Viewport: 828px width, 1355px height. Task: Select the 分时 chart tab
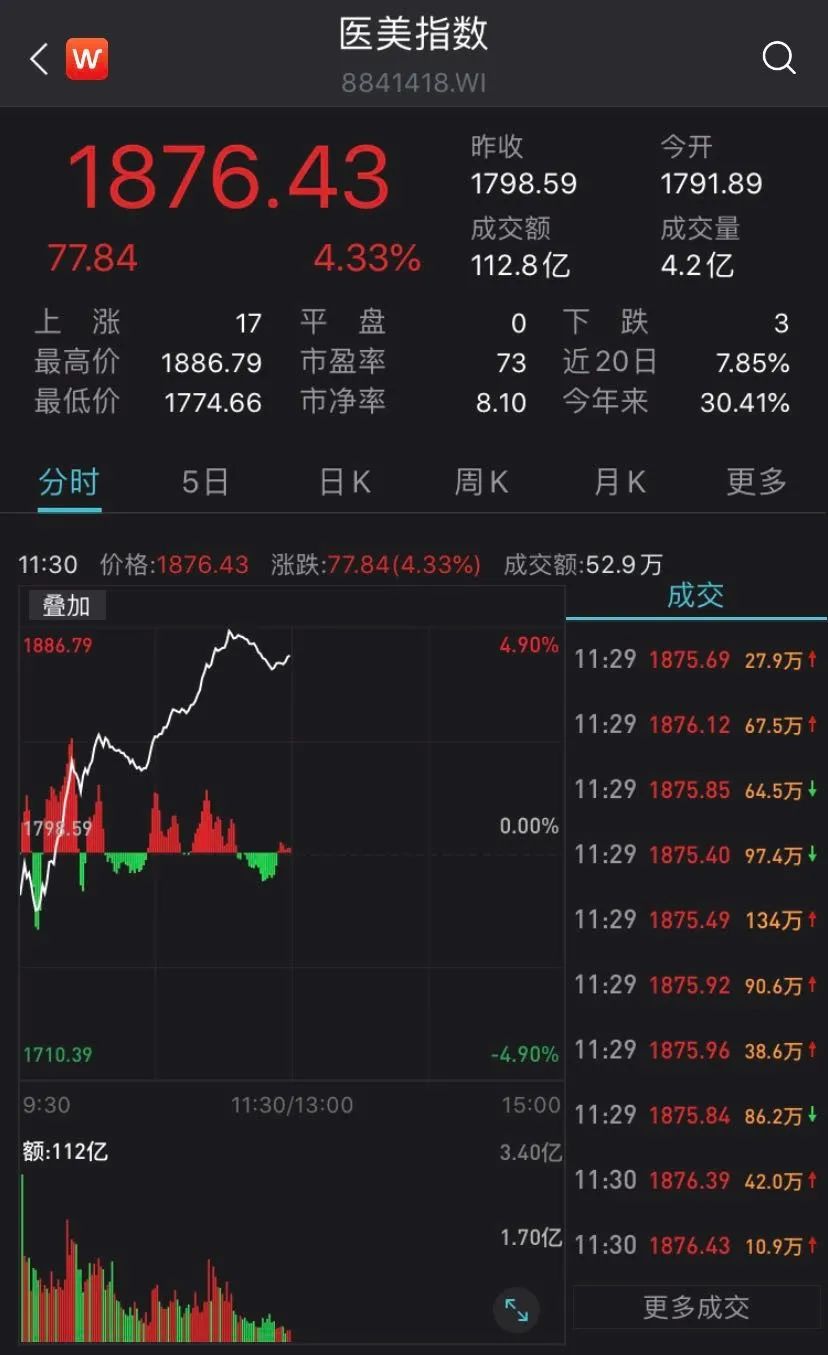click(x=69, y=483)
